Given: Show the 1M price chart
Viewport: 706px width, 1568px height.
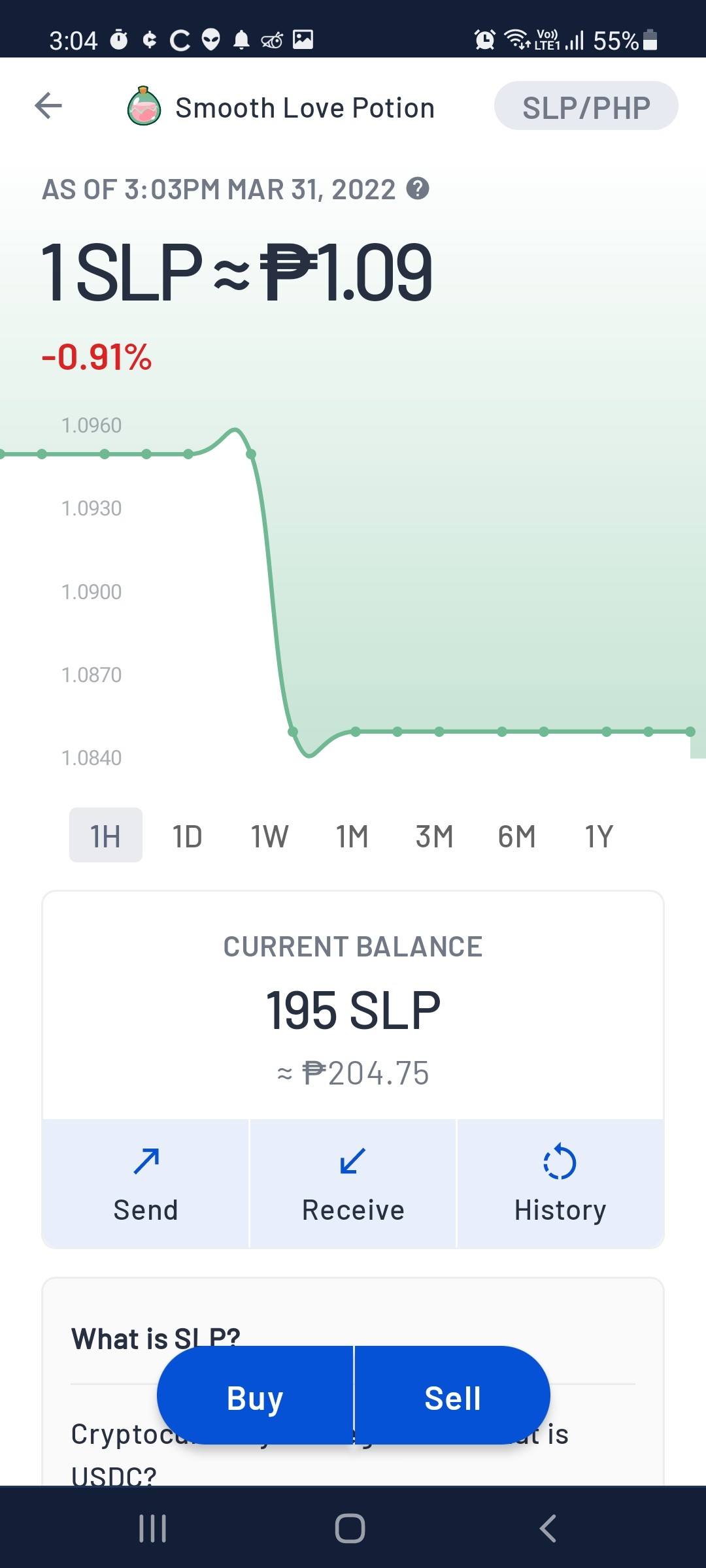Looking at the screenshot, I should click(352, 836).
